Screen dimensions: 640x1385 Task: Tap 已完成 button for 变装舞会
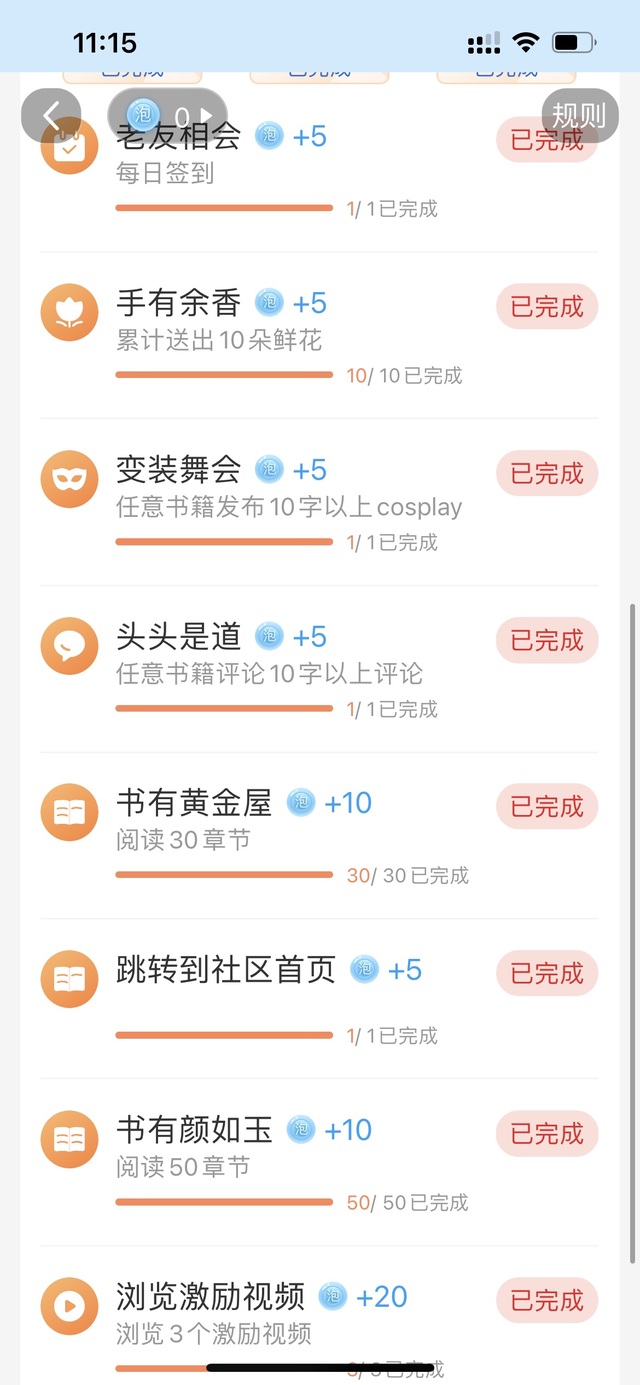(547, 473)
